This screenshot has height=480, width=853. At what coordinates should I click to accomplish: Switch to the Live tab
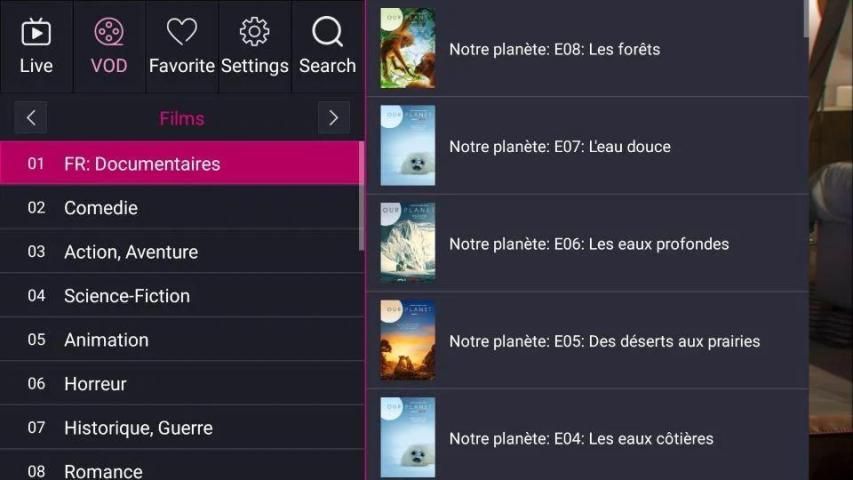pos(36,47)
